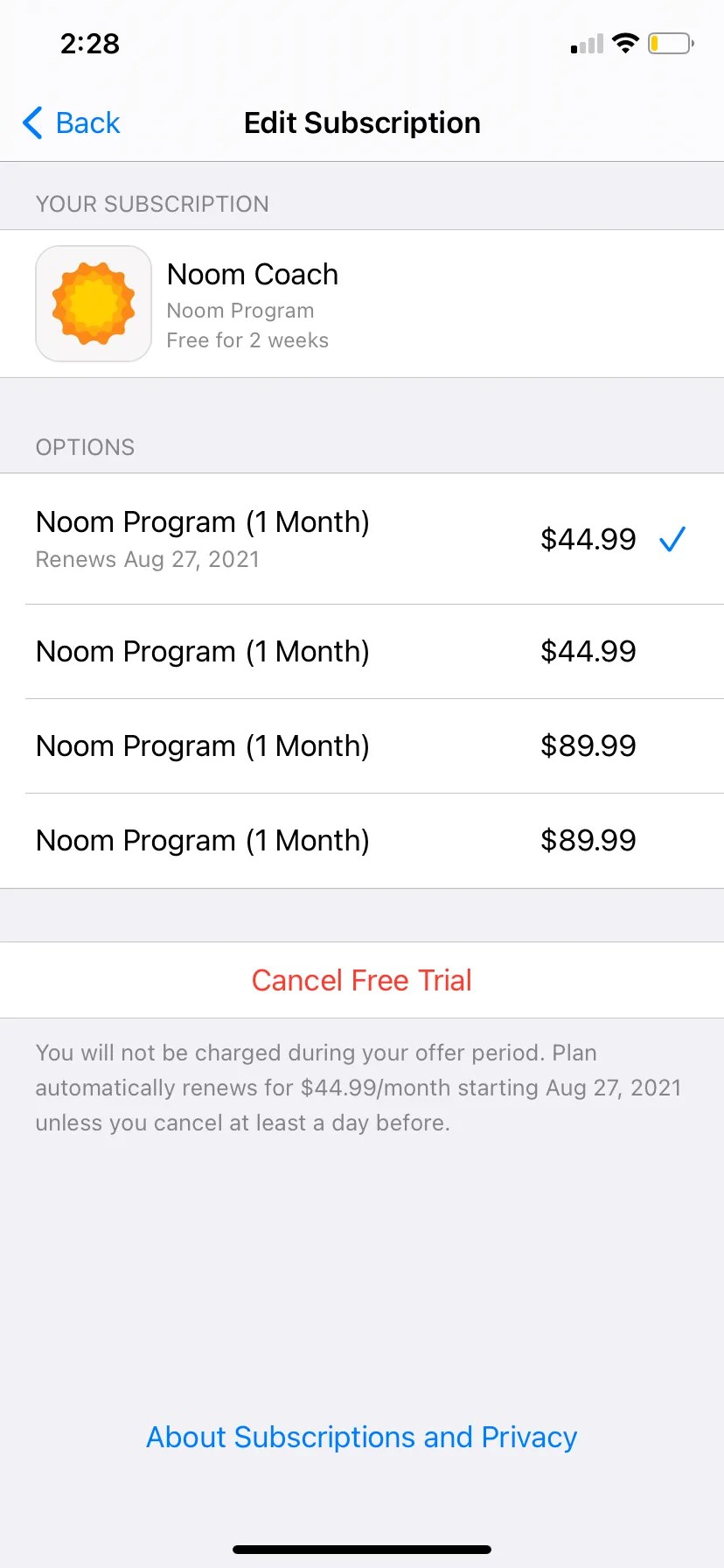Tap the Your Subscription section header

(151, 204)
